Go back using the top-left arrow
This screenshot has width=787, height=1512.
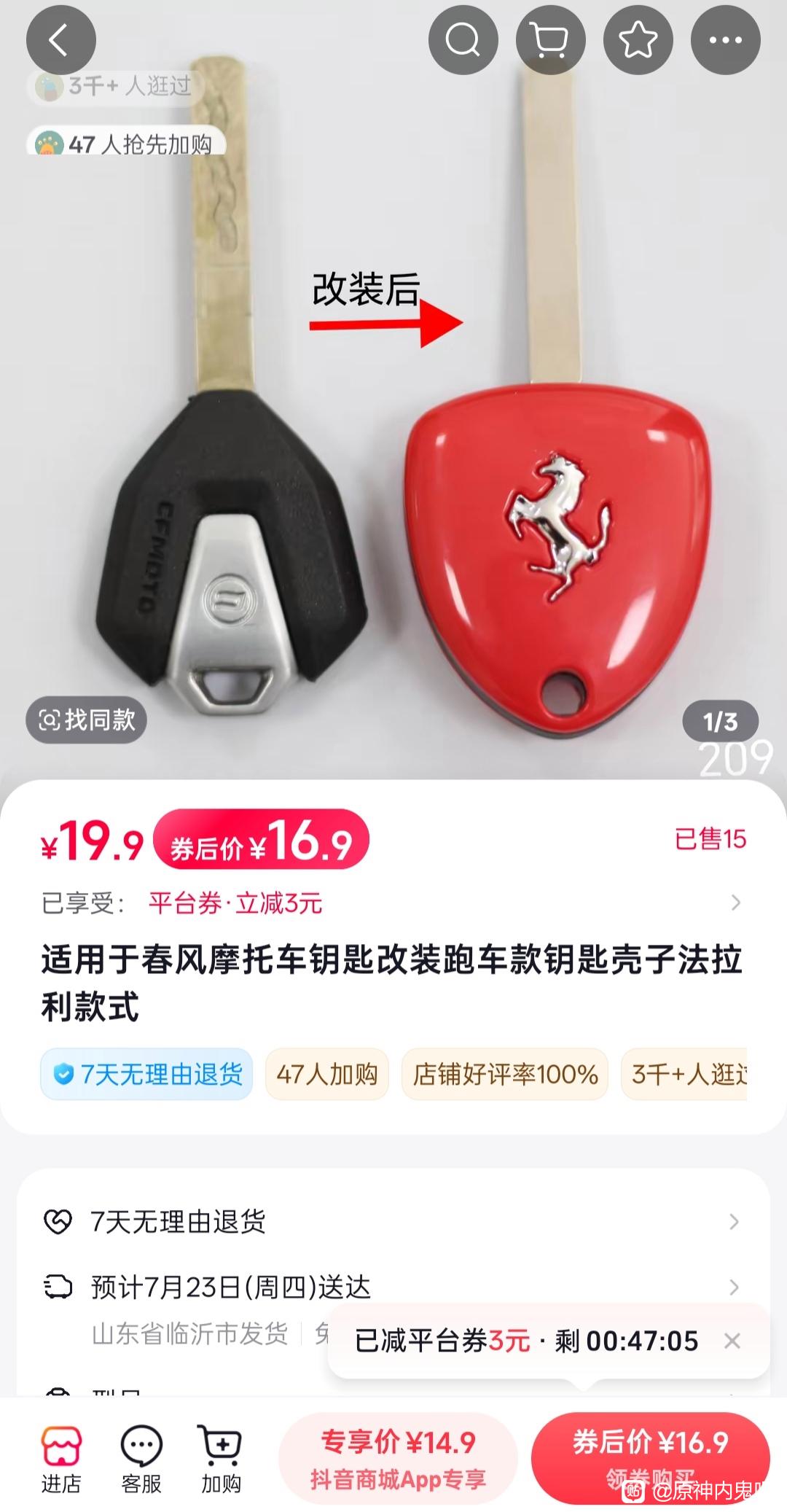60,40
